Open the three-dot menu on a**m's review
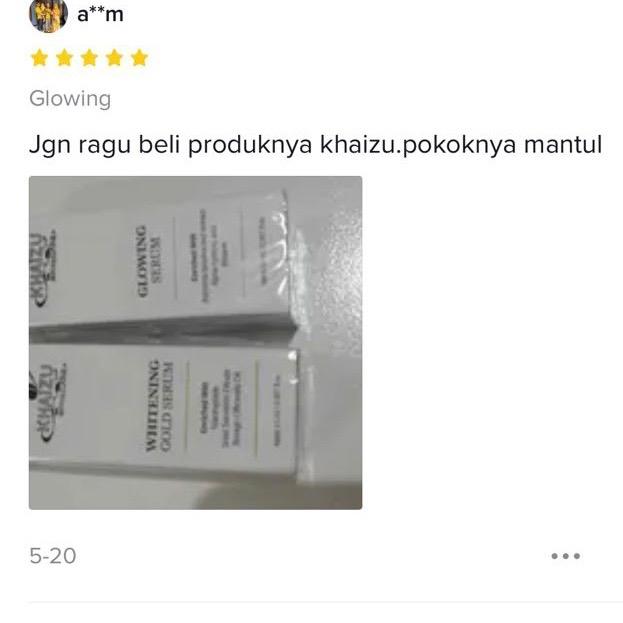The image size is (623, 623). tap(565, 556)
